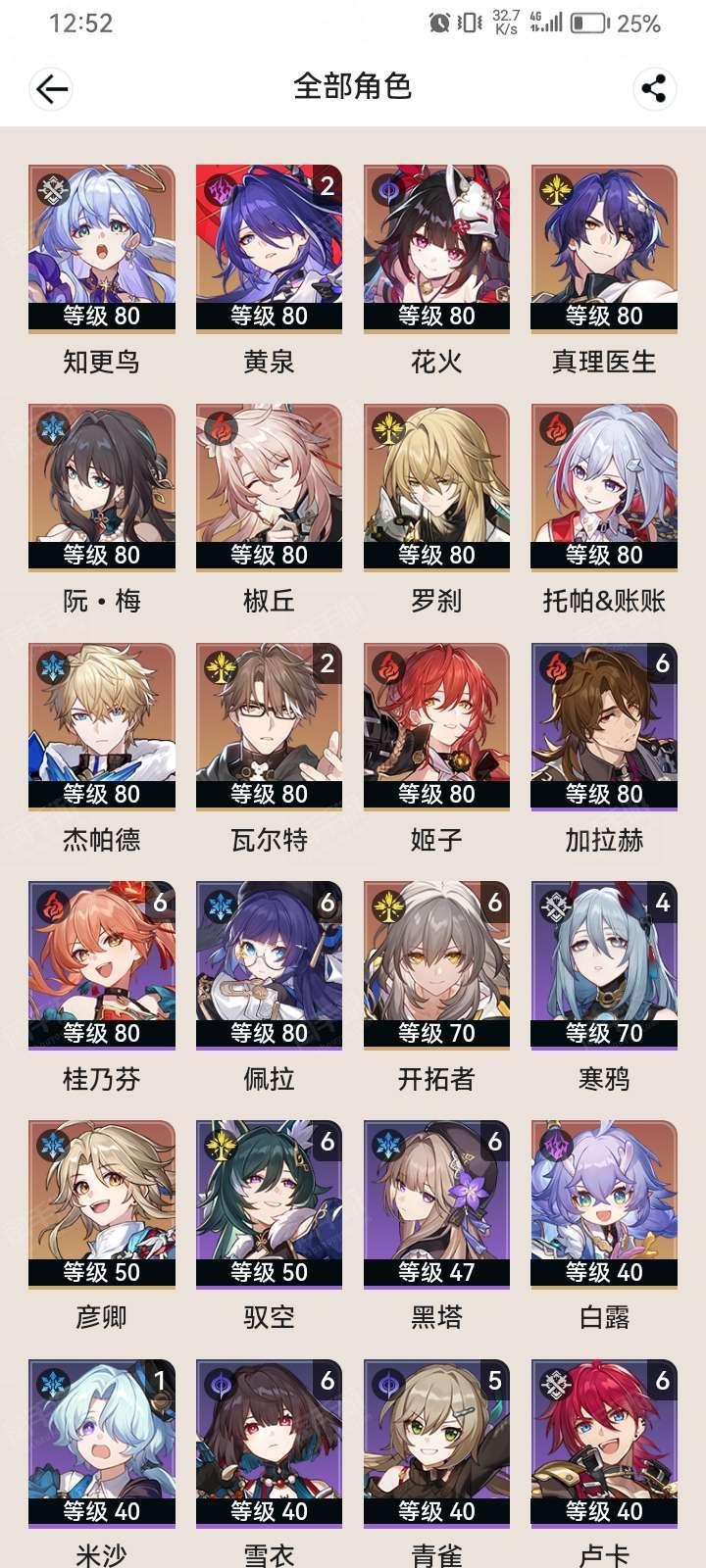Image resolution: width=706 pixels, height=1568 pixels.
Task: Select character 桂乃芬
Action: coord(102,965)
